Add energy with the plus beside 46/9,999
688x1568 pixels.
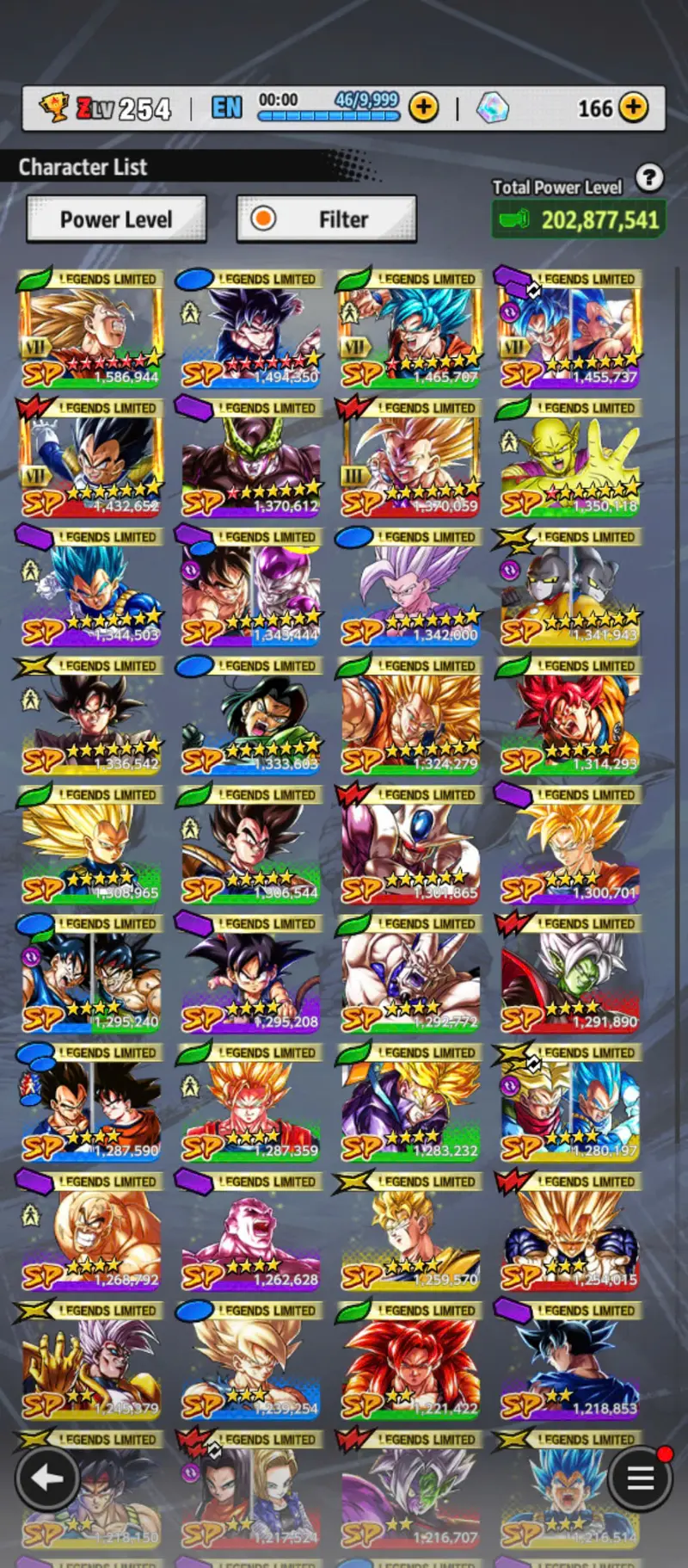(423, 108)
